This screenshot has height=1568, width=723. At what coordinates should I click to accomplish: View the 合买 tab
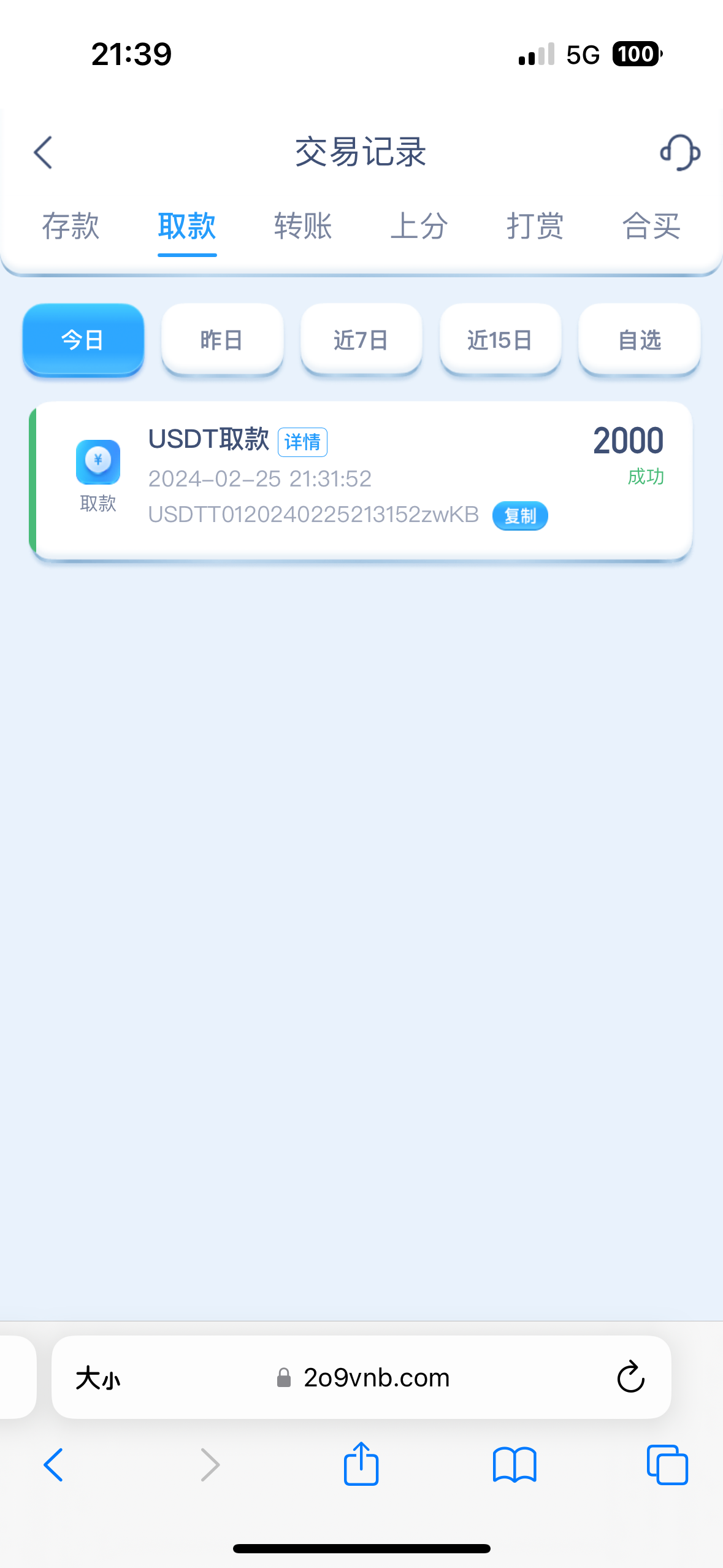651,226
